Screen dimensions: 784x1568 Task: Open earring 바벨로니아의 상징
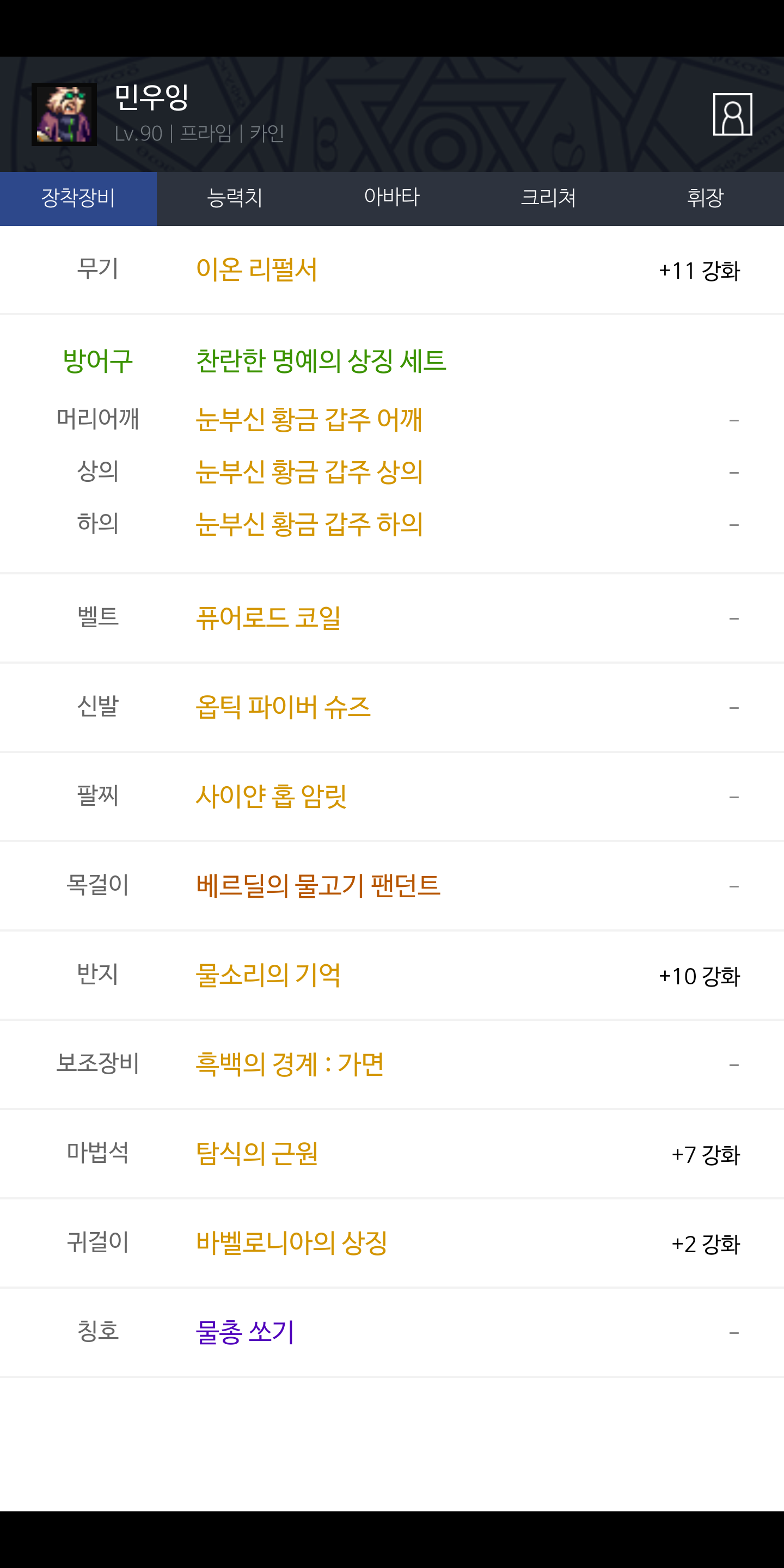tap(292, 1243)
